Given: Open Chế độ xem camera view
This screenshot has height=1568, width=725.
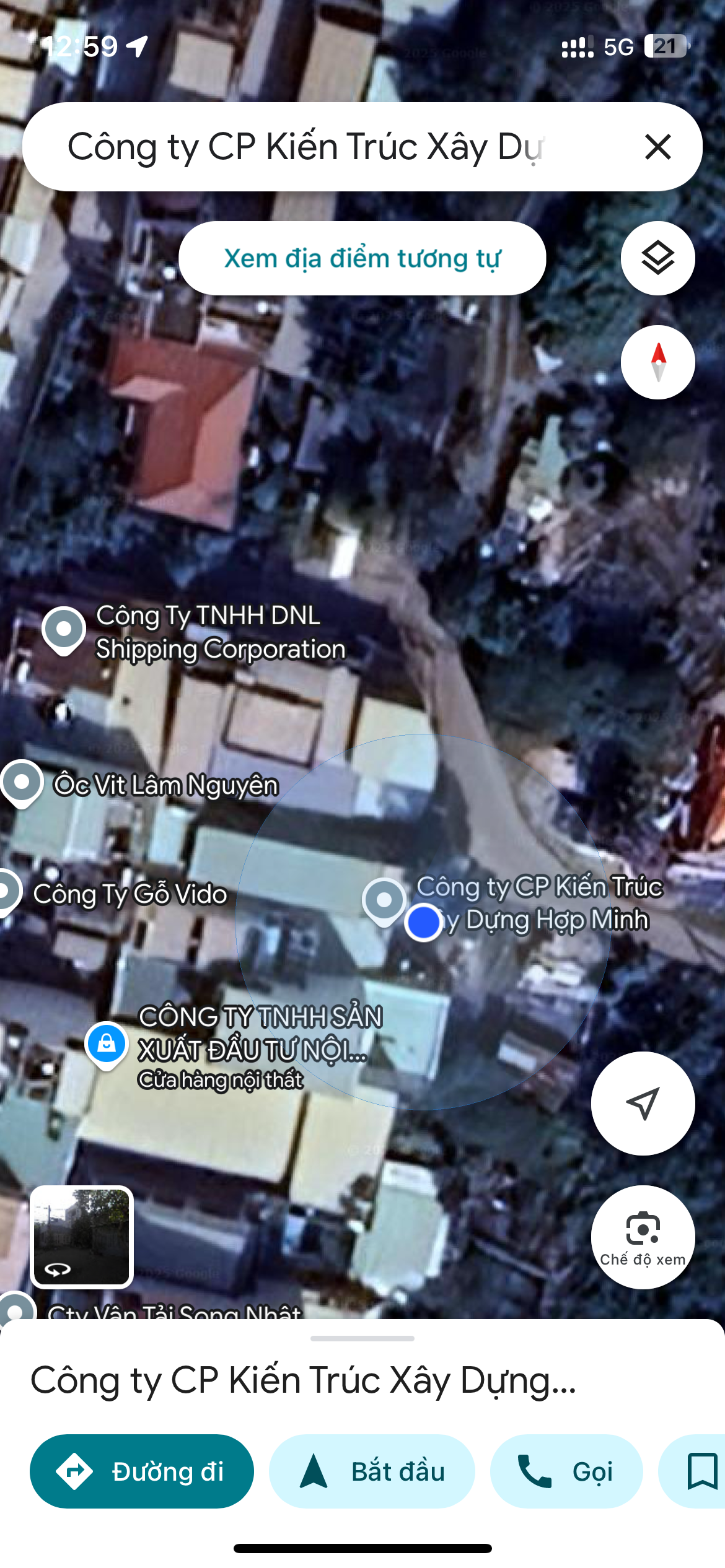Looking at the screenshot, I should coord(643,1237).
